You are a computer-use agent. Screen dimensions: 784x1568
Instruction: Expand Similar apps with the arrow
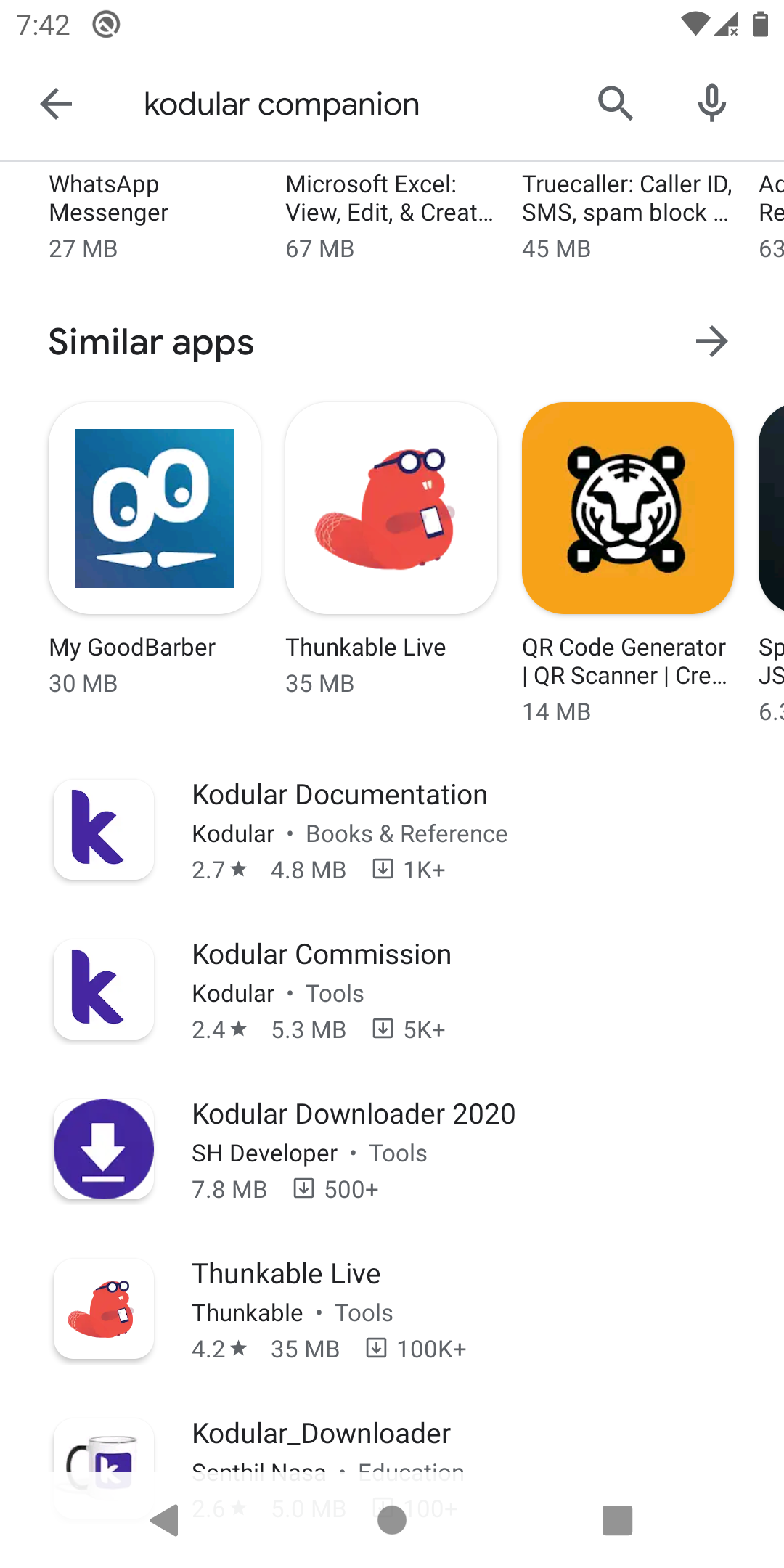tap(711, 341)
